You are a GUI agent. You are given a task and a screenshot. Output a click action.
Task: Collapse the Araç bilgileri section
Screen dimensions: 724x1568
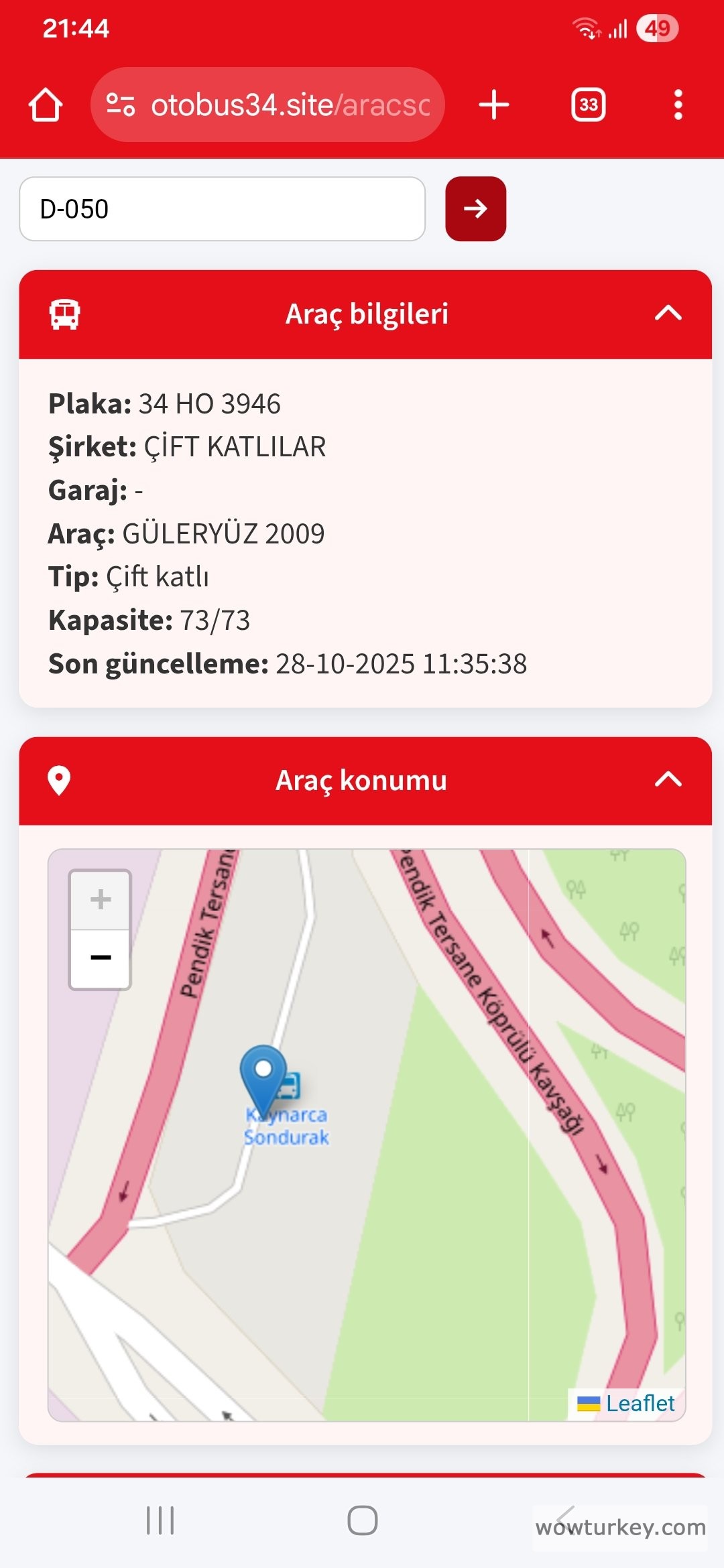668,314
